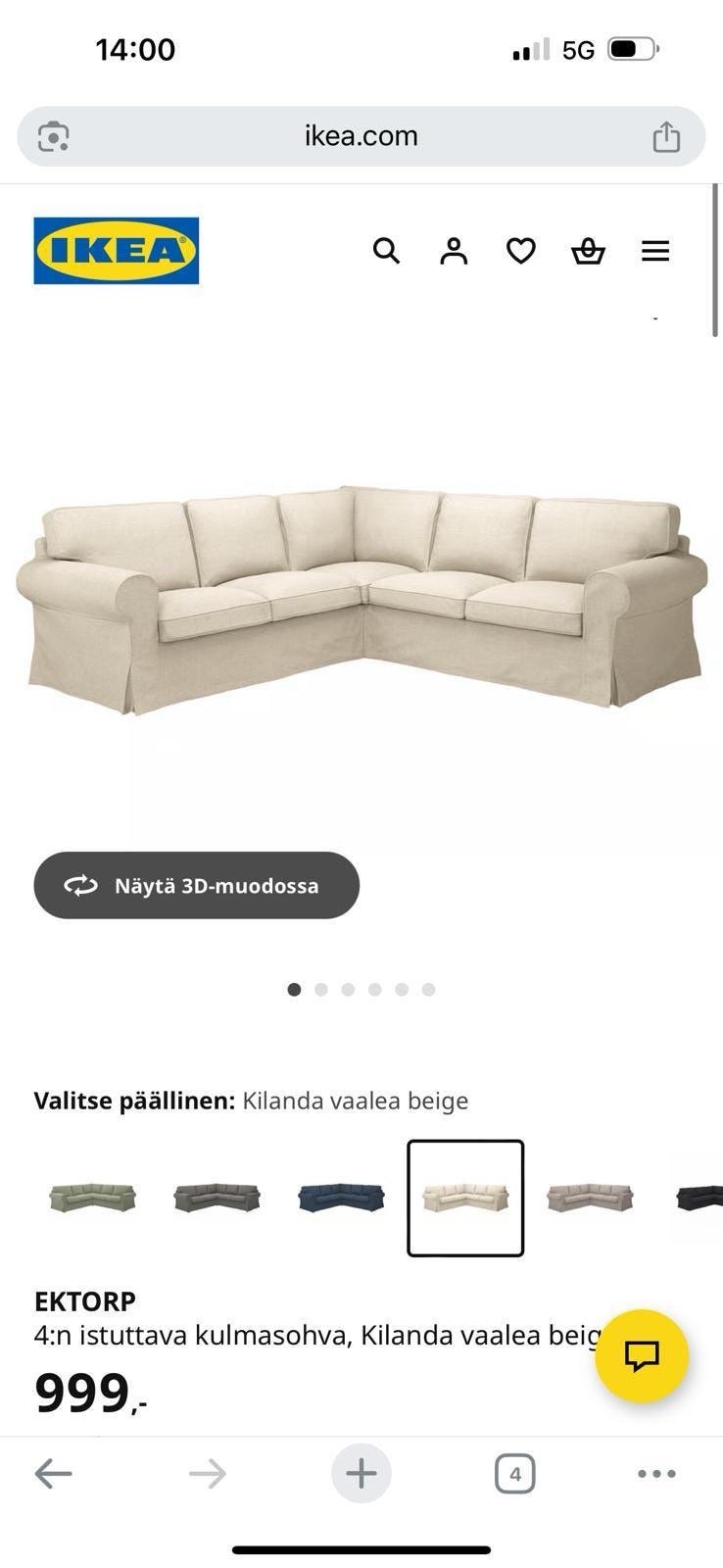Image resolution: width=723 pixels, height=1568 pixels.
Task: Tap Näytä 3D-muodossa button
Action: click(x=196, y=885)
